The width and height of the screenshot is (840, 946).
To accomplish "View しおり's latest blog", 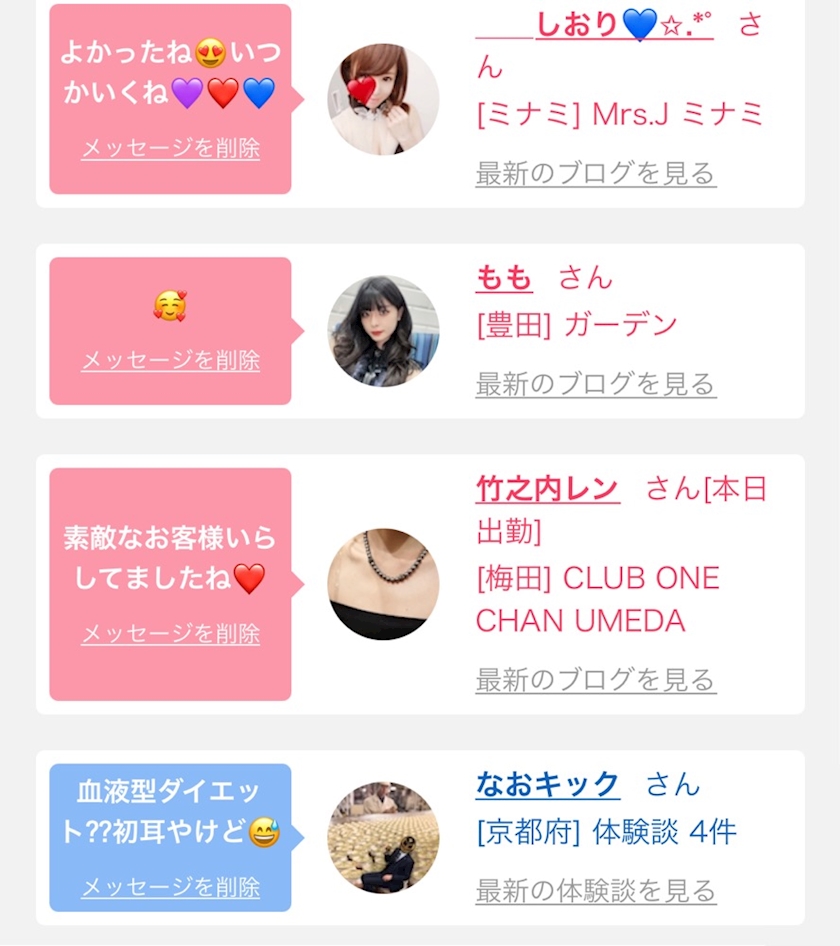I will pos(596,173).
